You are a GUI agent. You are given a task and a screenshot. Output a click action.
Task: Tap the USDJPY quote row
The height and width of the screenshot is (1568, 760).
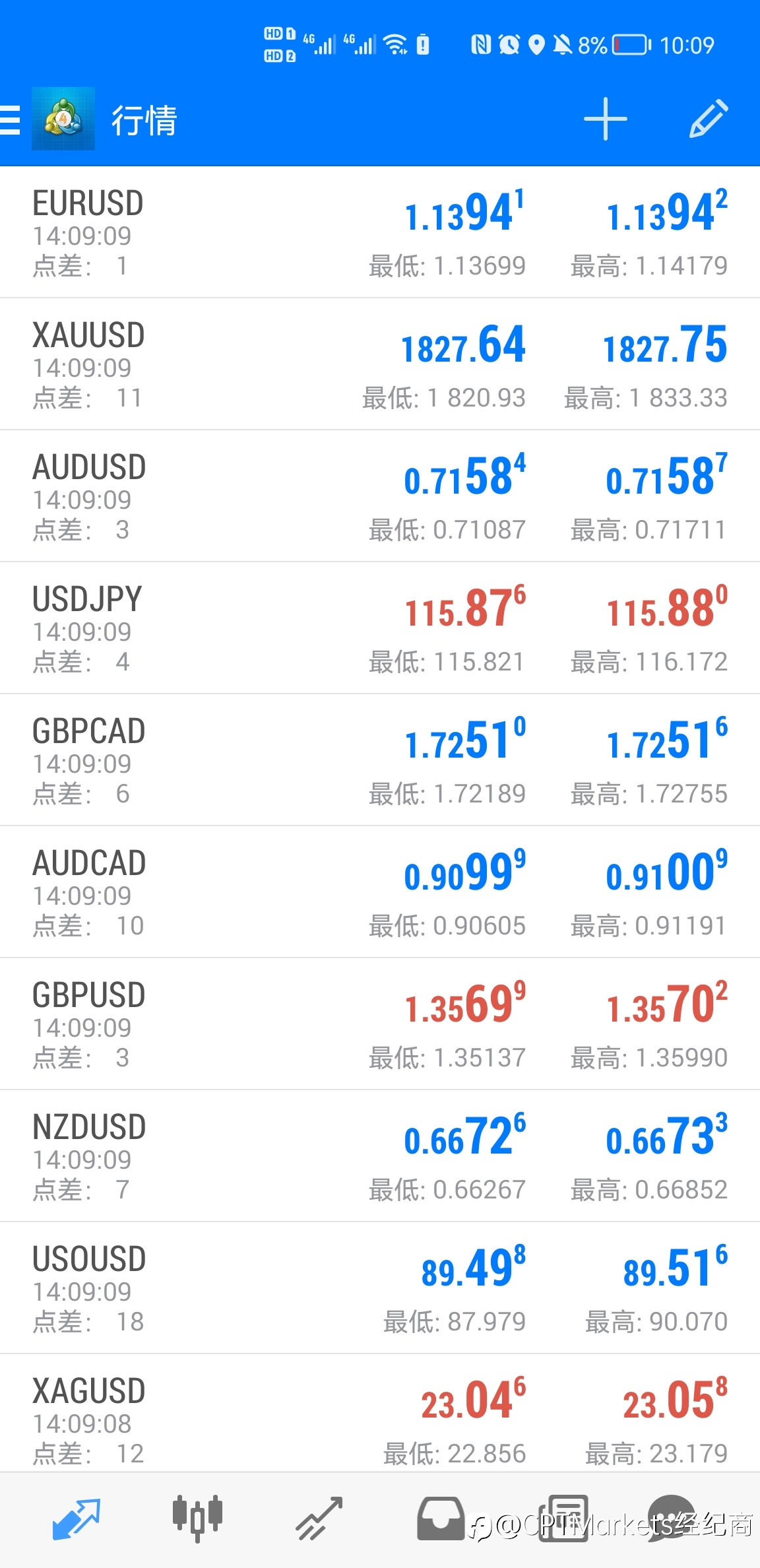(380, 628)
